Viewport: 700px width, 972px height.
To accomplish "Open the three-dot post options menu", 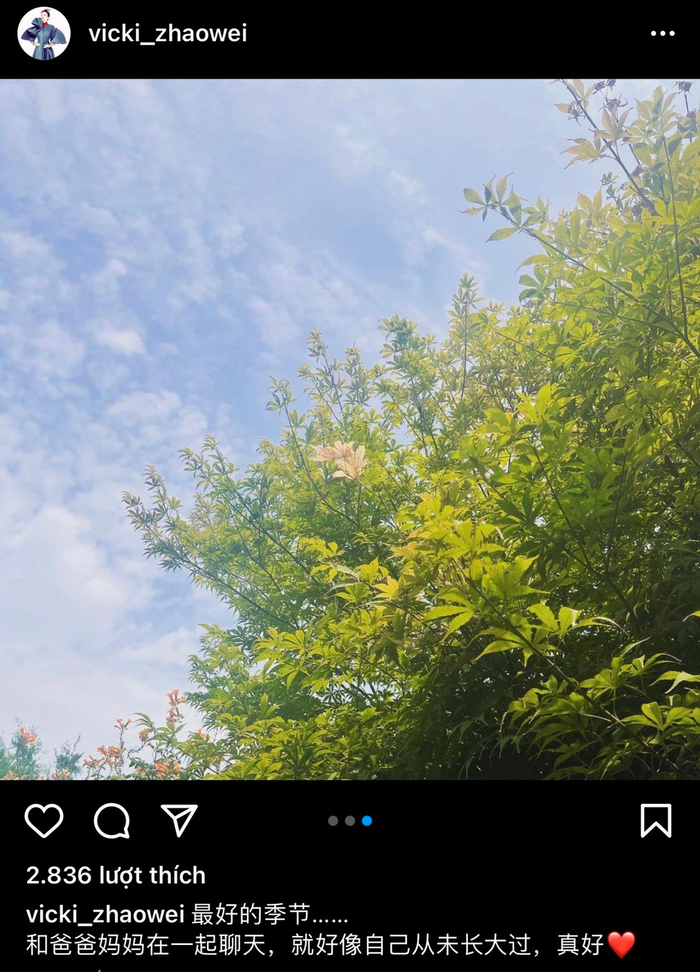I will pyautogui.click(x=662, y=33).
